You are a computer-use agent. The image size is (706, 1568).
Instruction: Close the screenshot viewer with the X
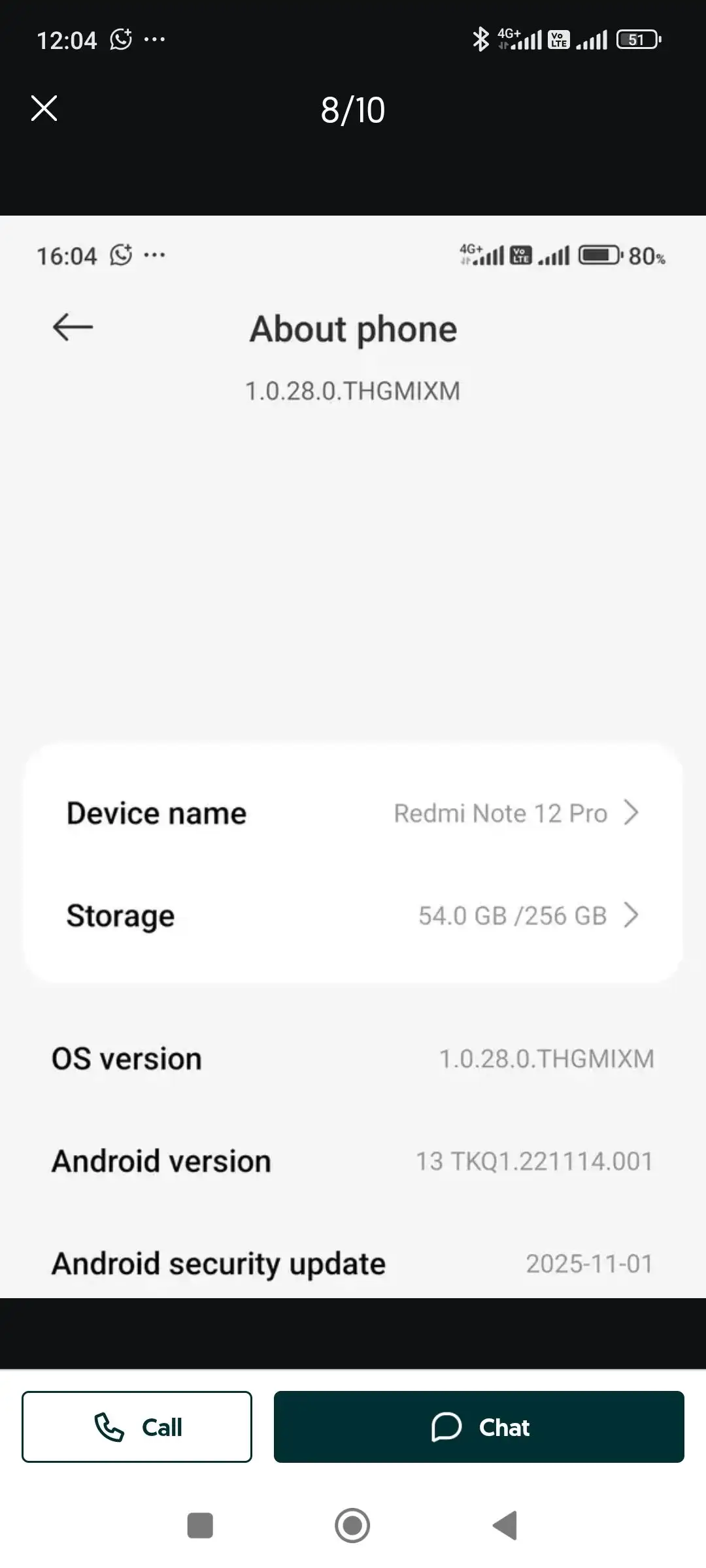click(44, 109)
